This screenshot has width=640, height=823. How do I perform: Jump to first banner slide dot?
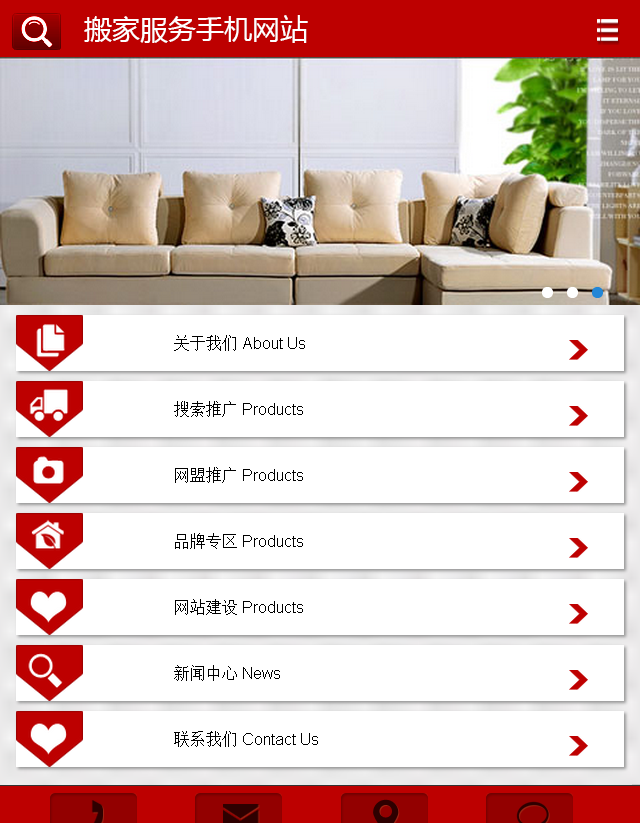[547, 293]
